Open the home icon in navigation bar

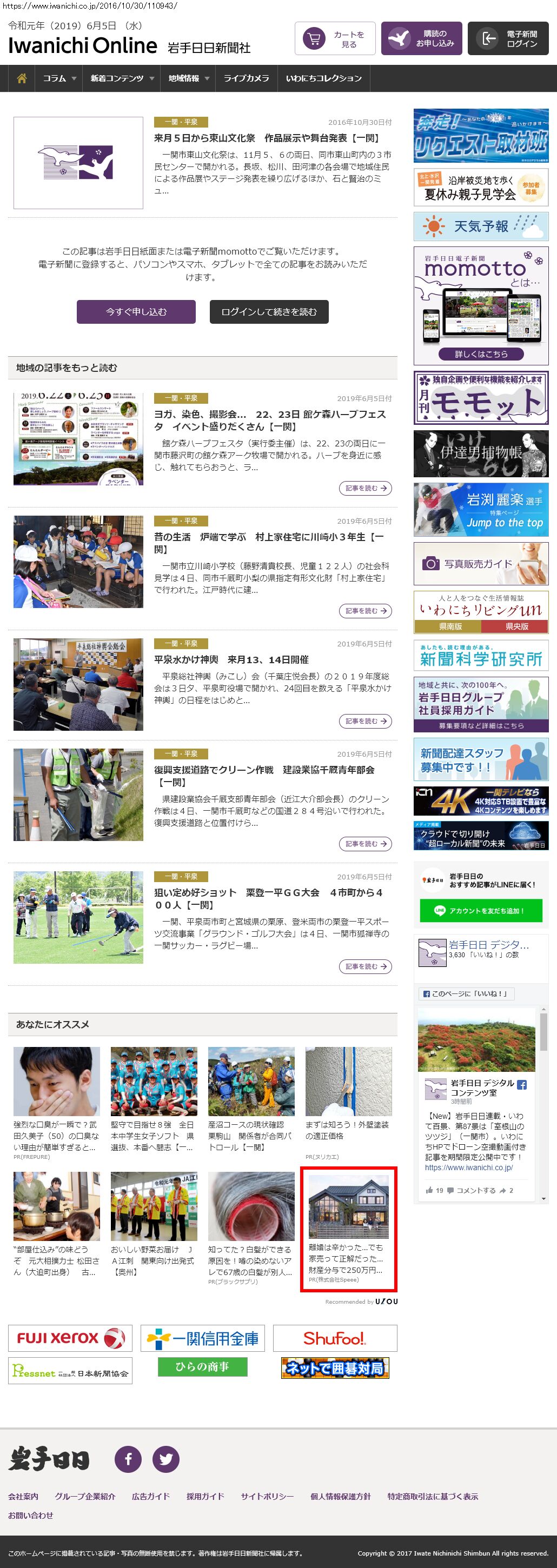point(22,78)
